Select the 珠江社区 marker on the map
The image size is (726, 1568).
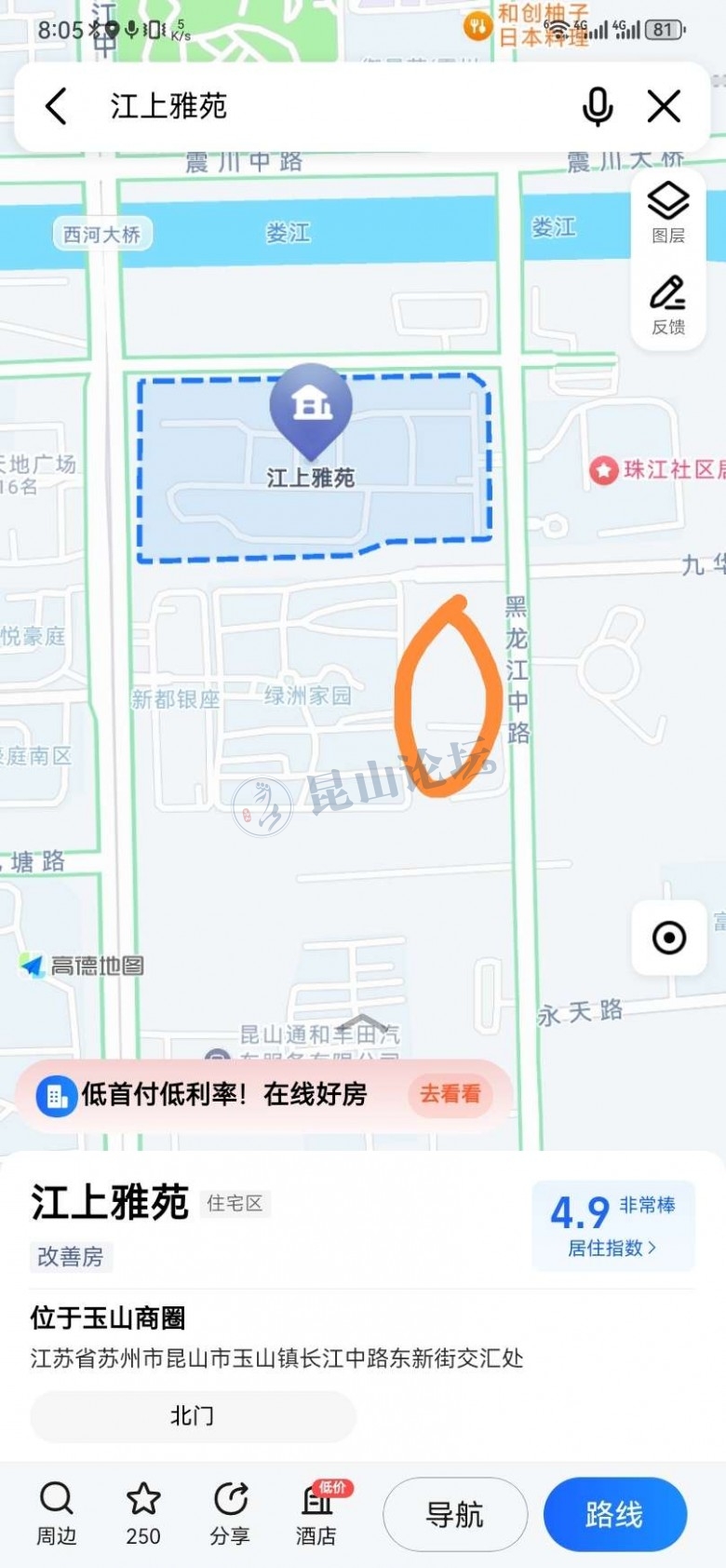[x=604, y=470]
